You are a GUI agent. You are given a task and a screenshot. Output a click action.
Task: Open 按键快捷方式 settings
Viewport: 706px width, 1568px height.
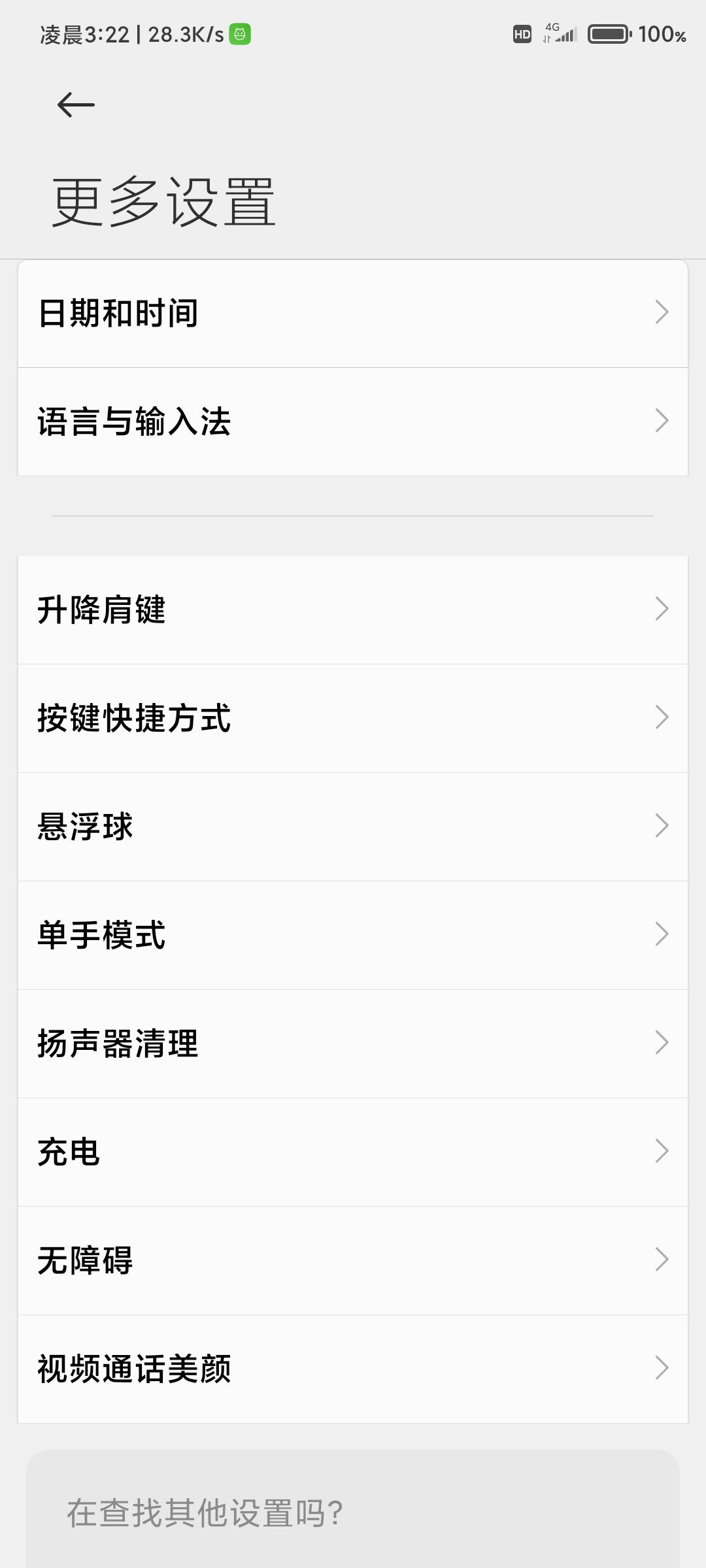pyautogui.click(x=353, y=719)
